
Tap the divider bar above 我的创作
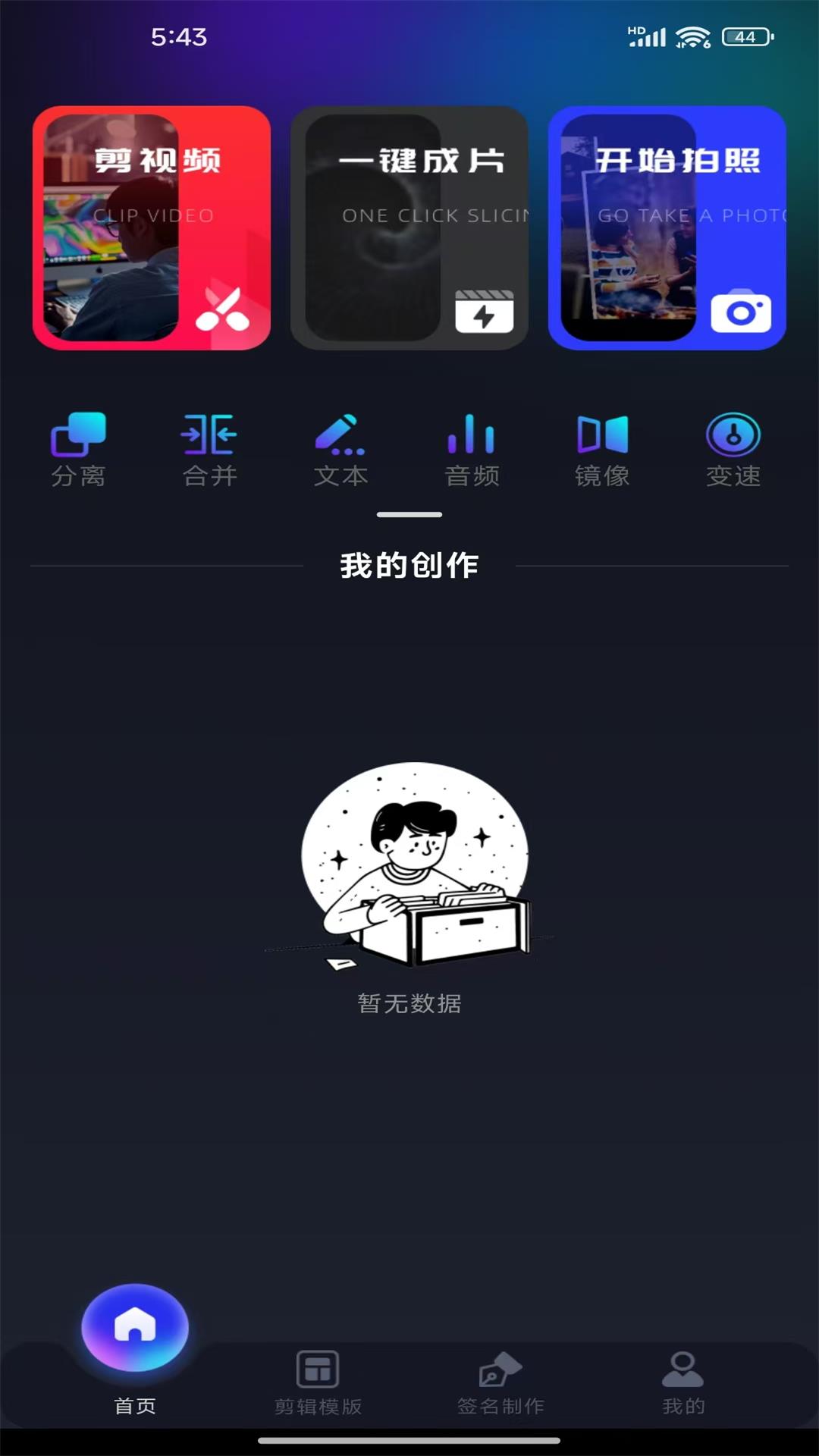point(409,513)
